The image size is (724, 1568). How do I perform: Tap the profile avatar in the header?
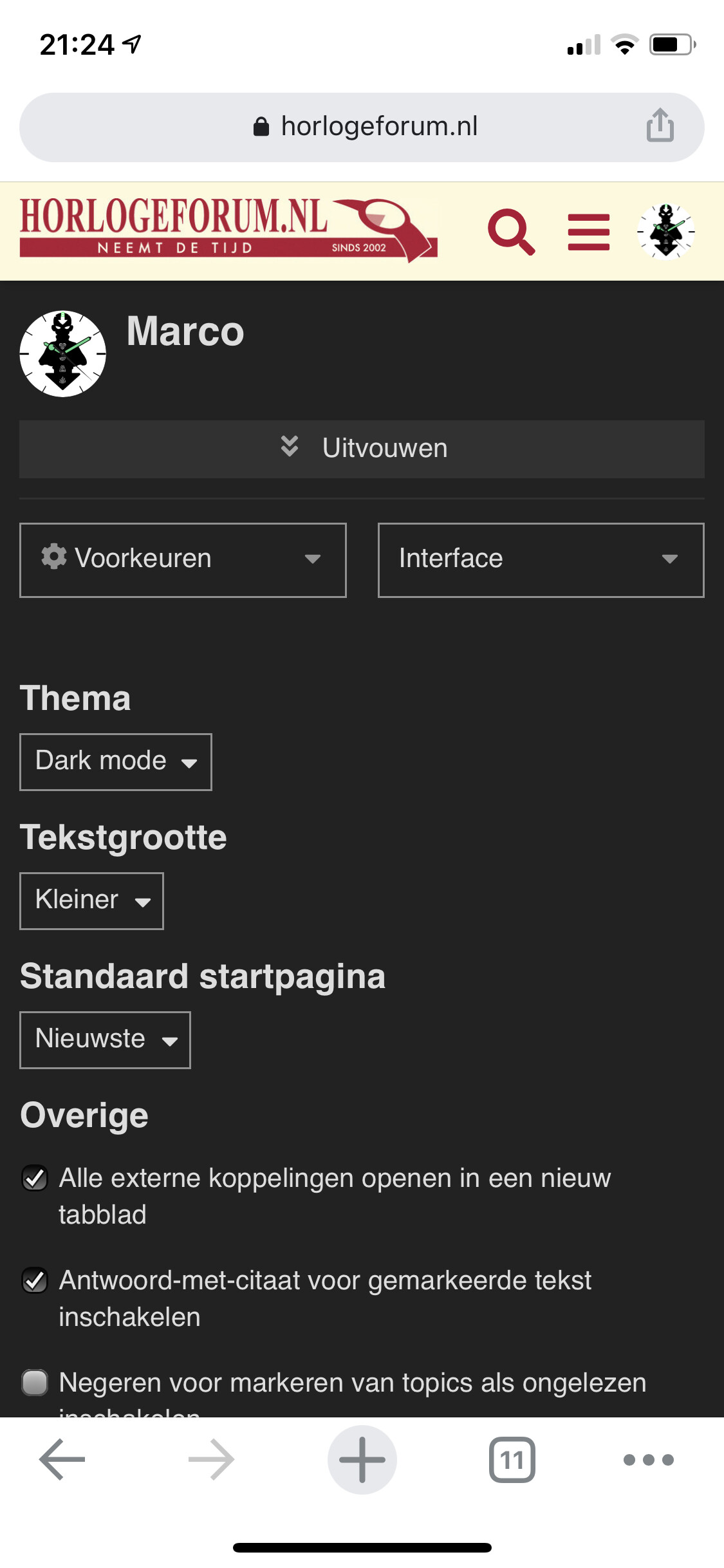pos(665,231)
